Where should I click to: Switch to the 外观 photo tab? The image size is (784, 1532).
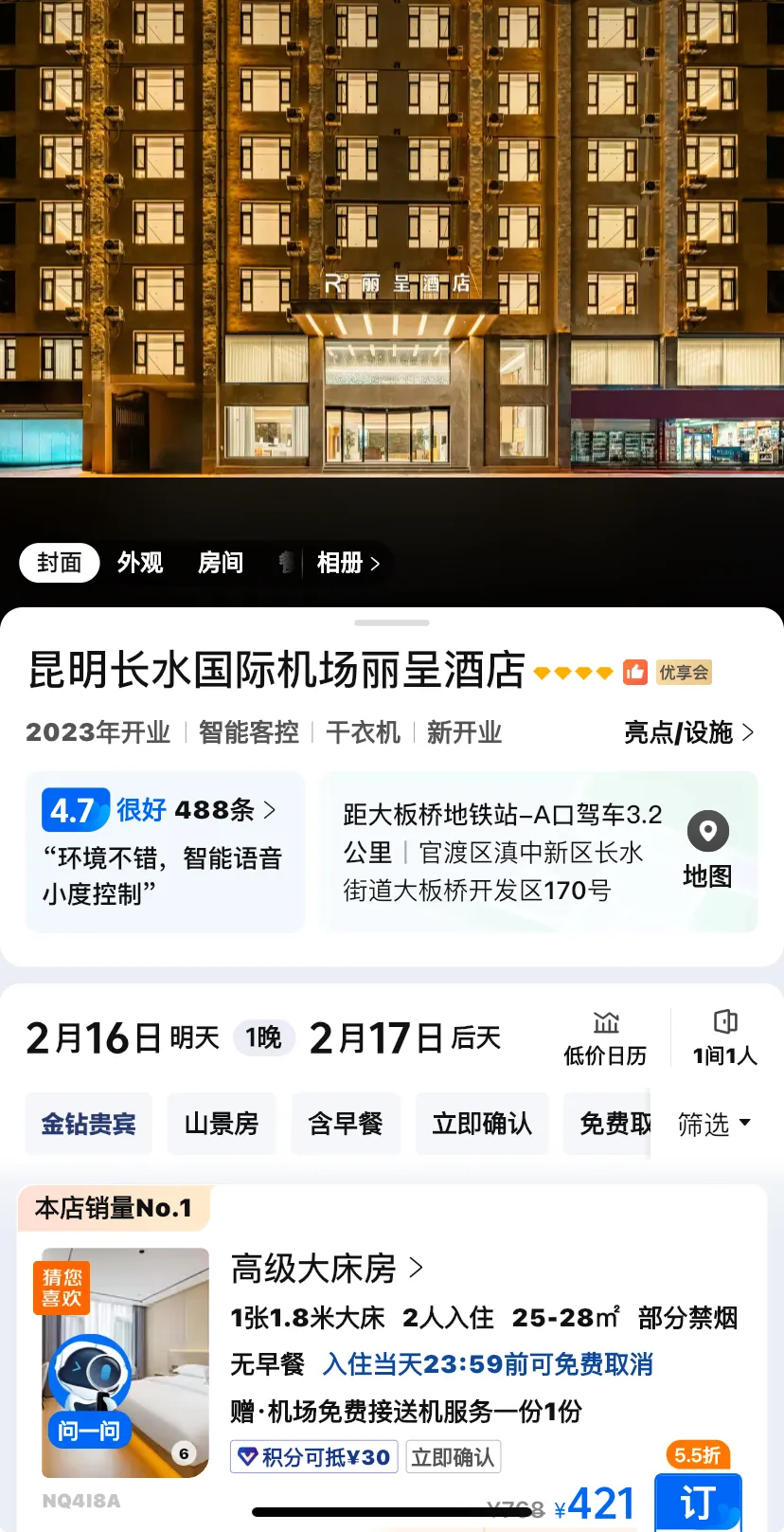pyautogui.click(x=140, y=563)
